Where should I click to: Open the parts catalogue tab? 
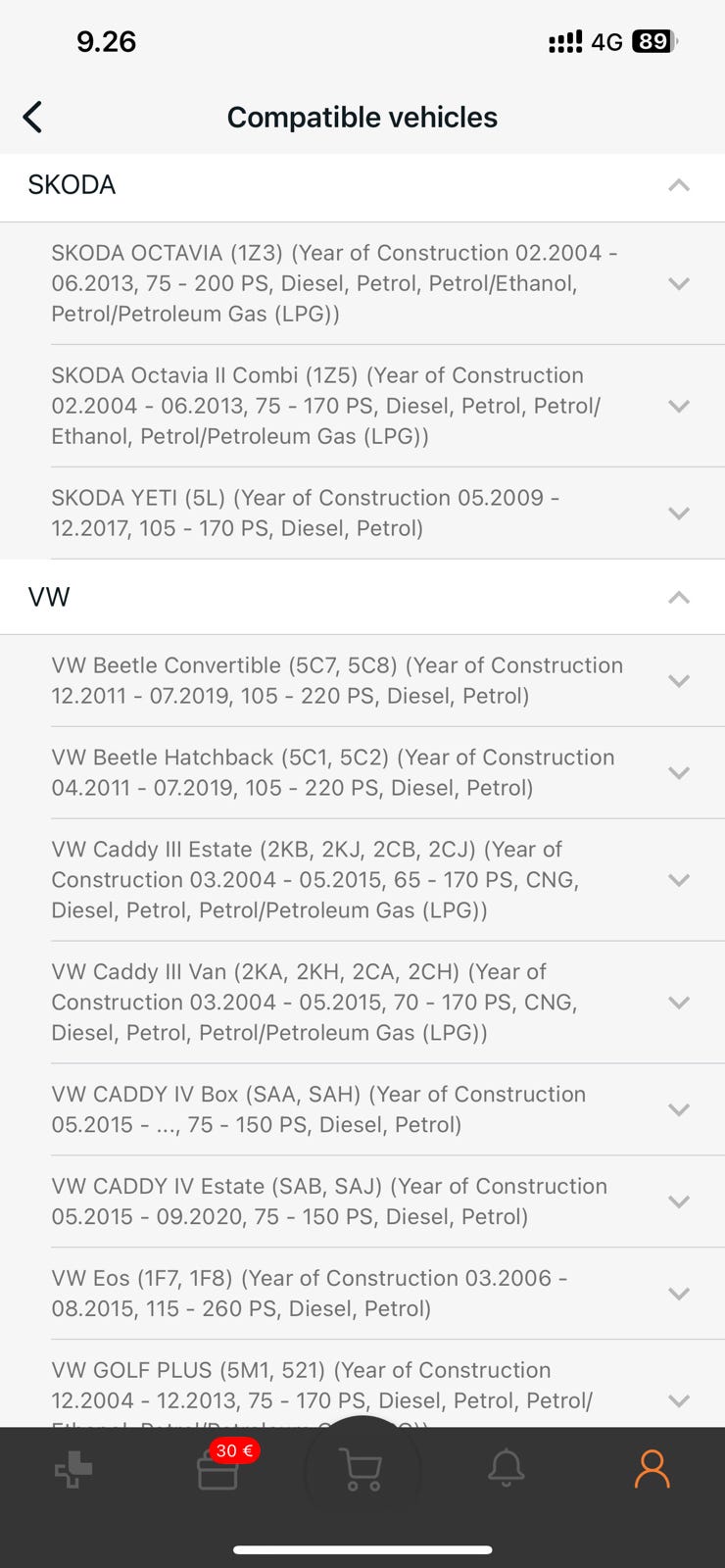[73, 1470]
